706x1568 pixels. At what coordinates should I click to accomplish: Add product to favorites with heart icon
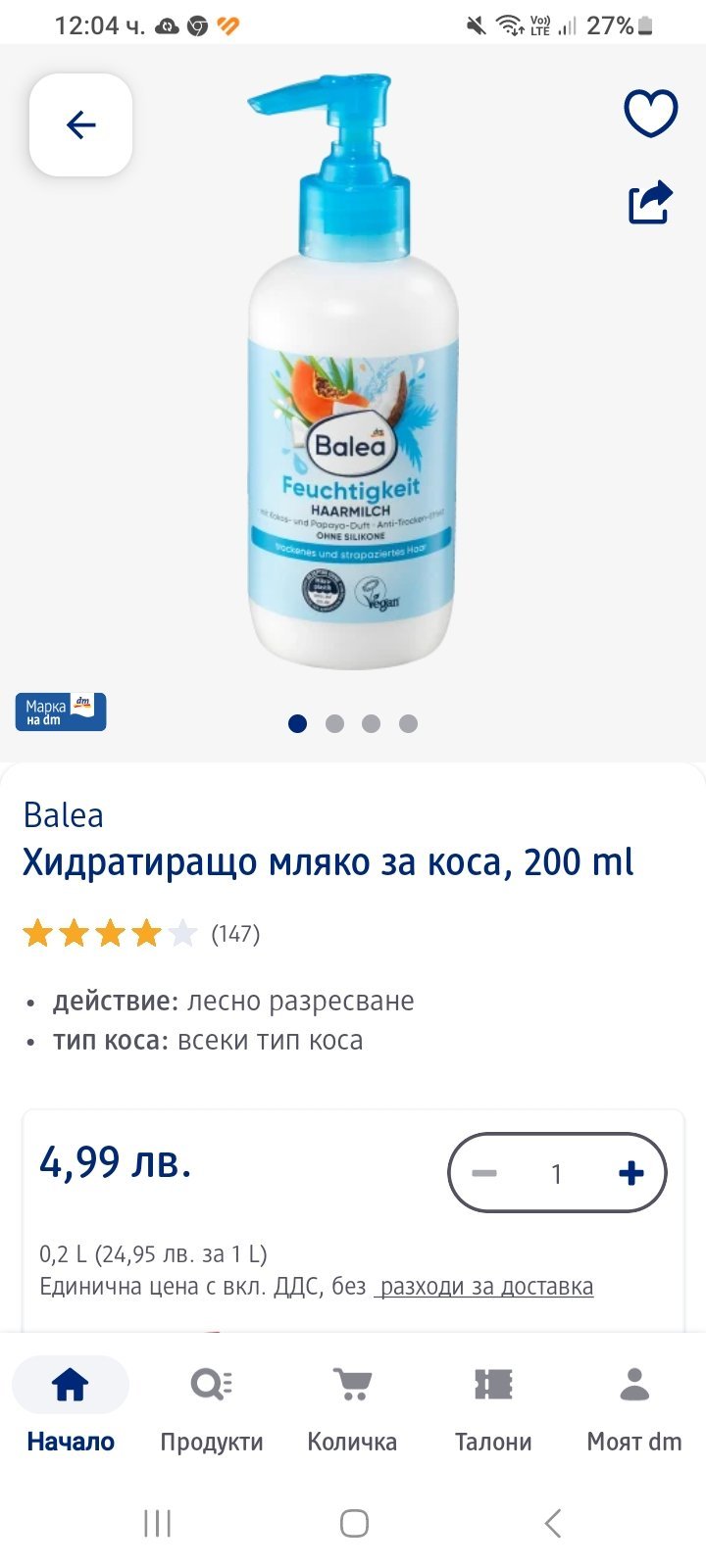pos(651,113)
